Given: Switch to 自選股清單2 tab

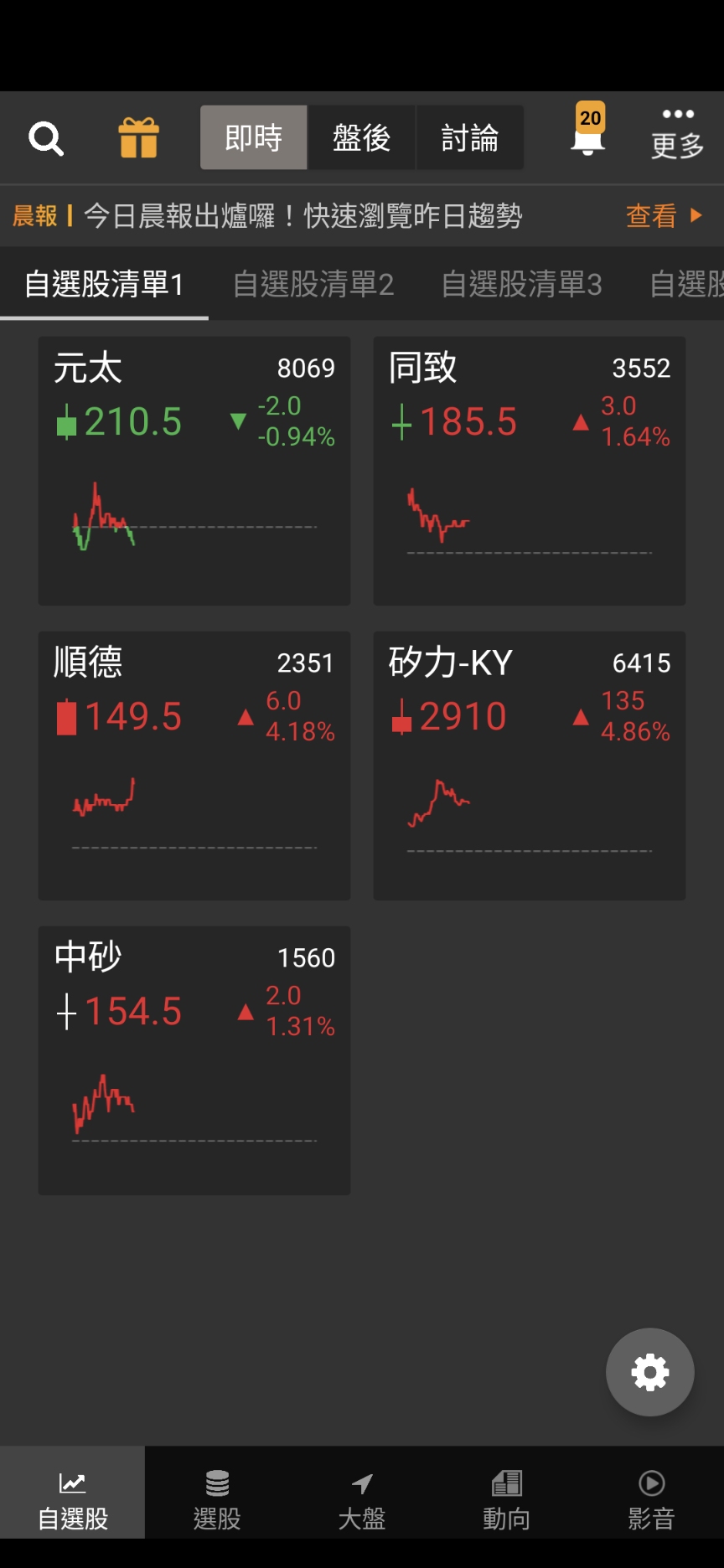Looking at the screenshot, I should click(313, 285).
